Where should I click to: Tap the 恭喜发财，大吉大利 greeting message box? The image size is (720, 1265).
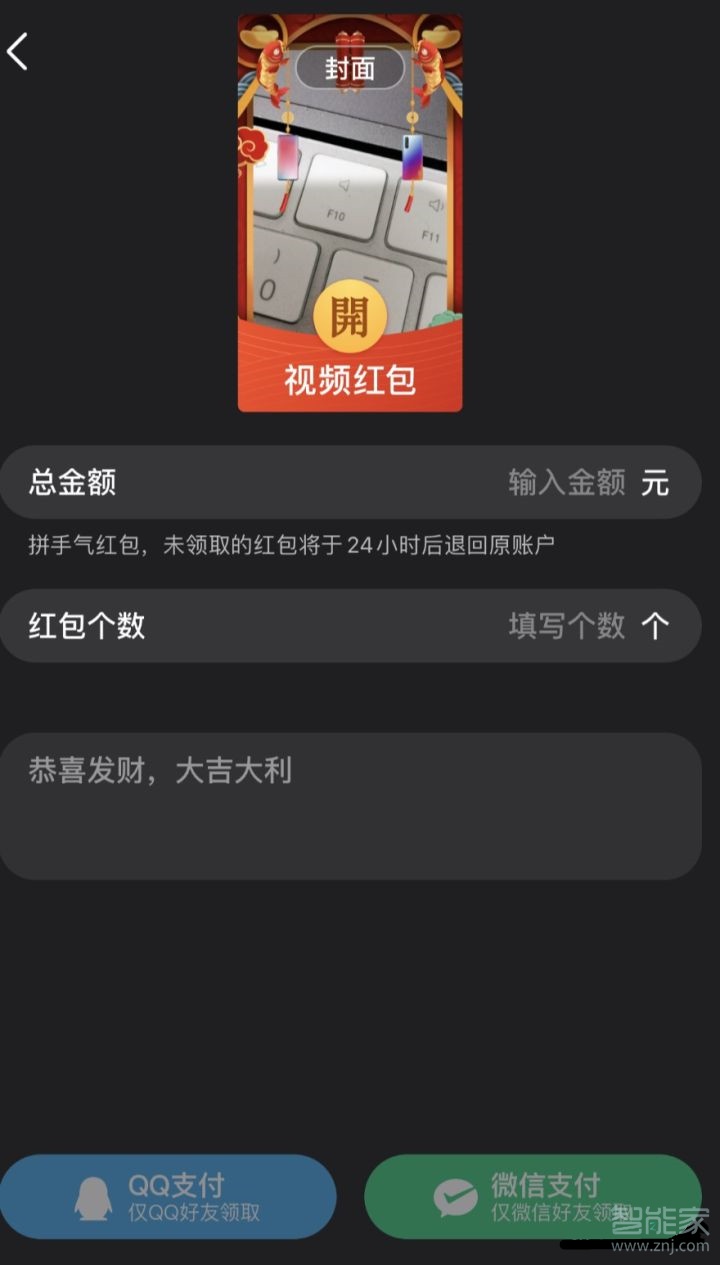coord(350,790)
